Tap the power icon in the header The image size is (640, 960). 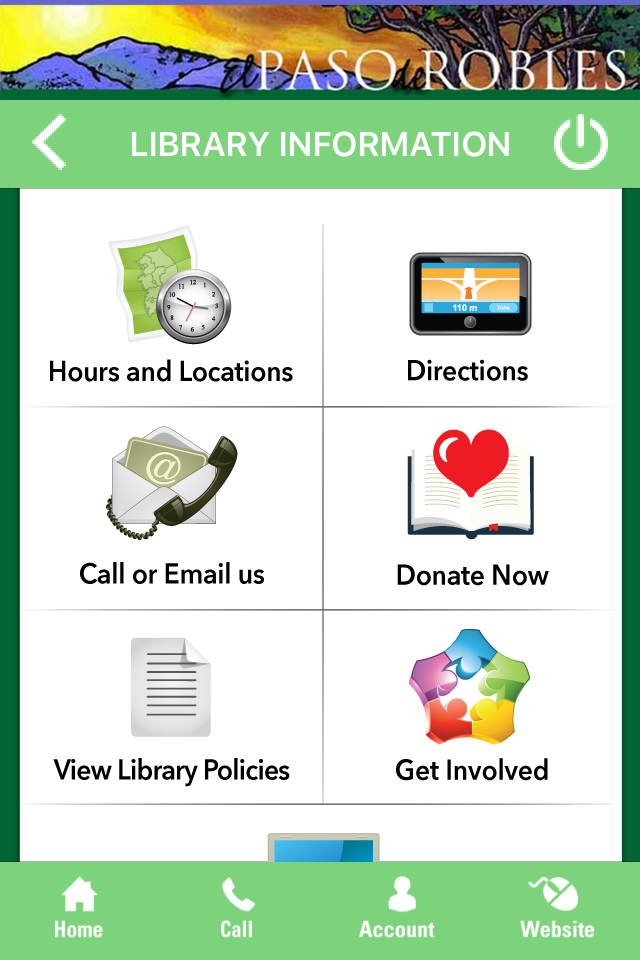coord(581,143)
